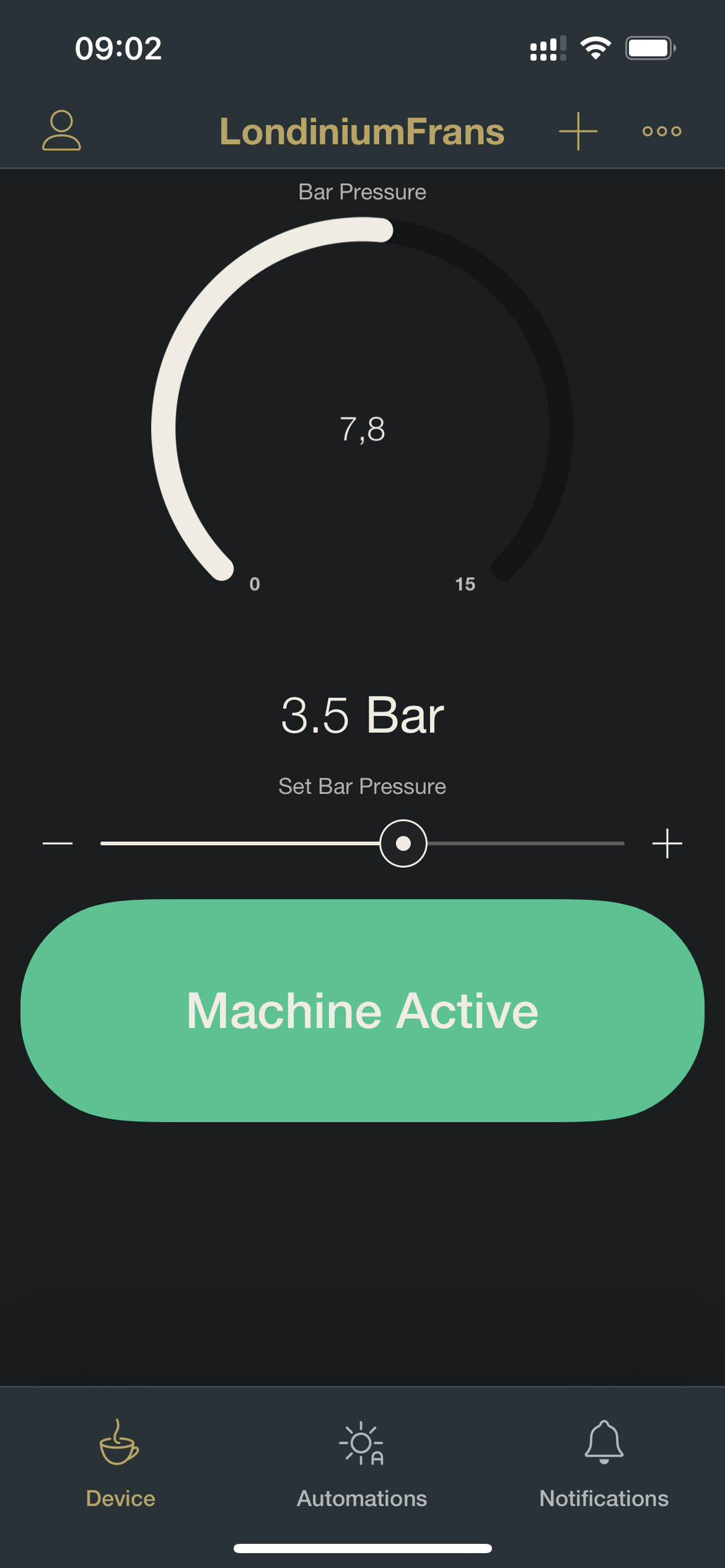Viewport: 725px width, 1568px height.
Task: Open the user profile icon
Action: click(61, 131)
